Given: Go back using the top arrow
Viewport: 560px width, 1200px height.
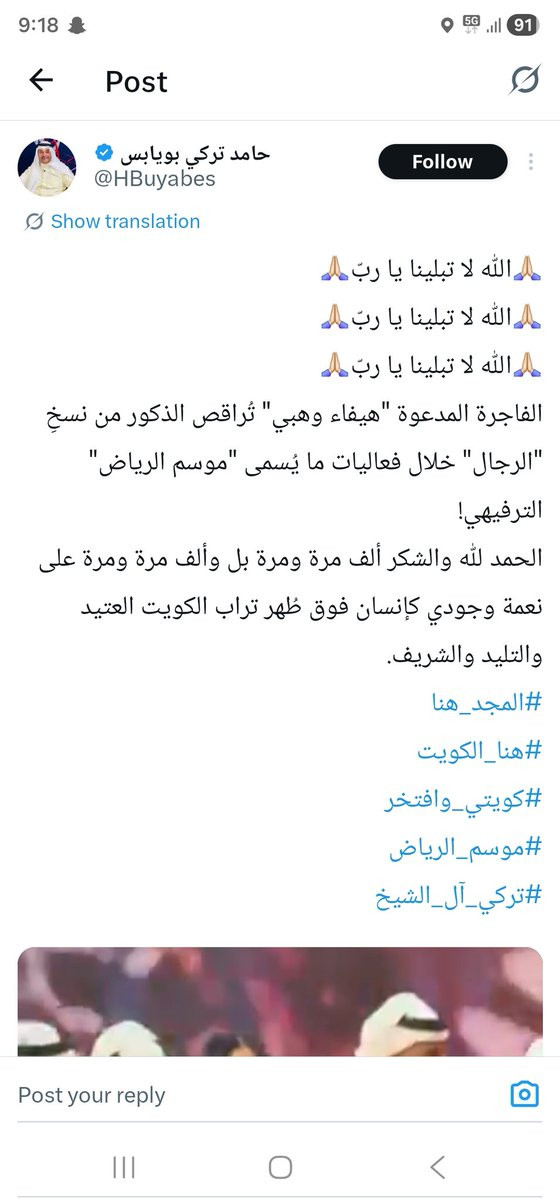Looking at the screenshot, I should 41,80.
